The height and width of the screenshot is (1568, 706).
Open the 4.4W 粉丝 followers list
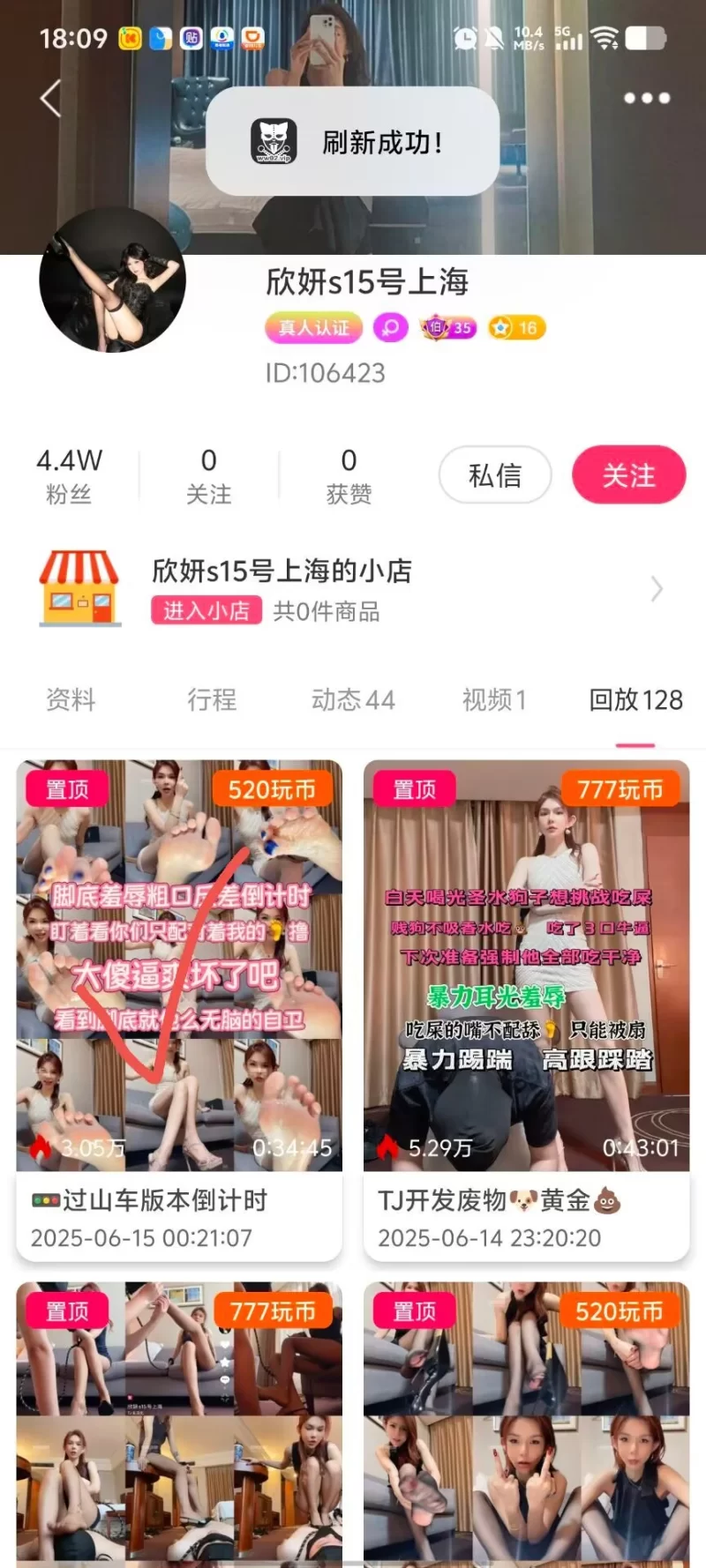[x=69, y=475]
